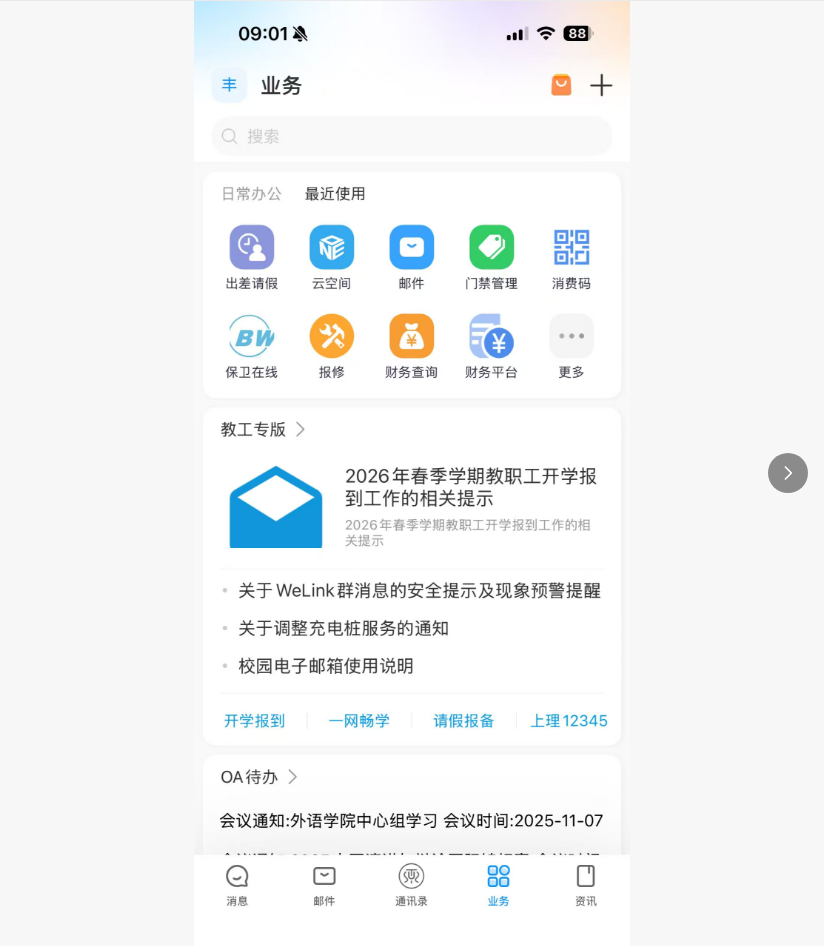Screen dimensions: 824x946
Task: Switch to the 最近使用 tab
Action: 335,194
